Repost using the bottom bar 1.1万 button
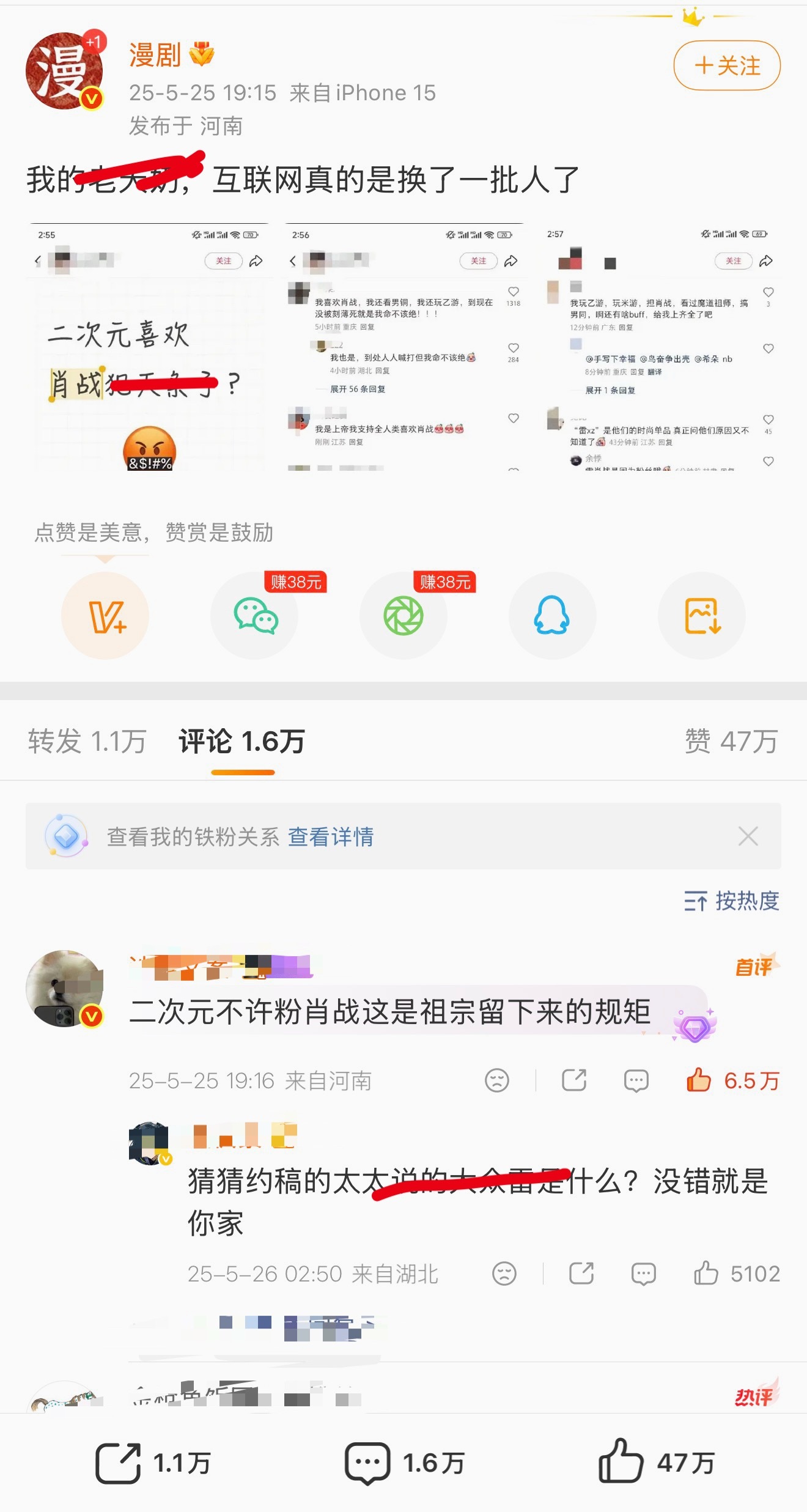 coord(153,1463)
